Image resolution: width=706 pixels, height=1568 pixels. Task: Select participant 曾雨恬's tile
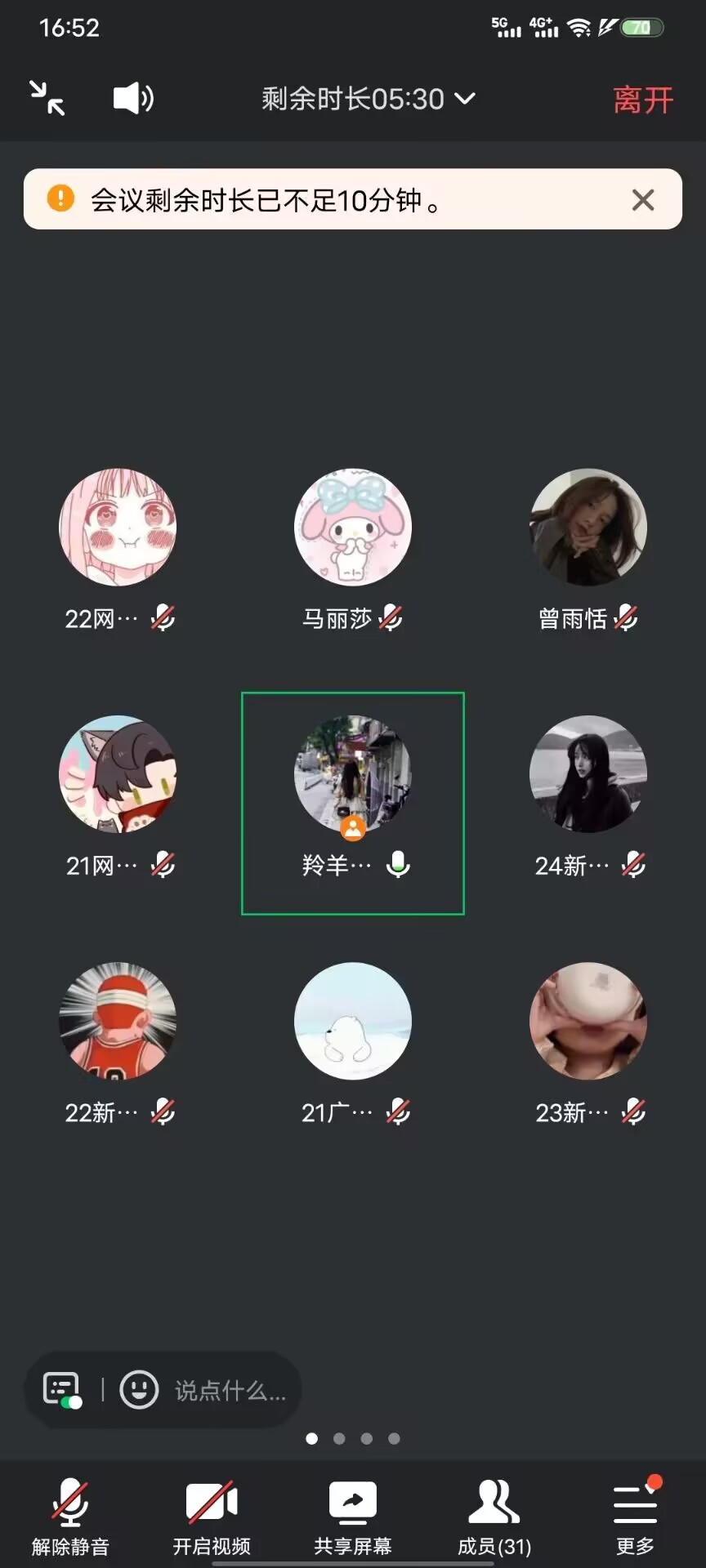[588, 528]
